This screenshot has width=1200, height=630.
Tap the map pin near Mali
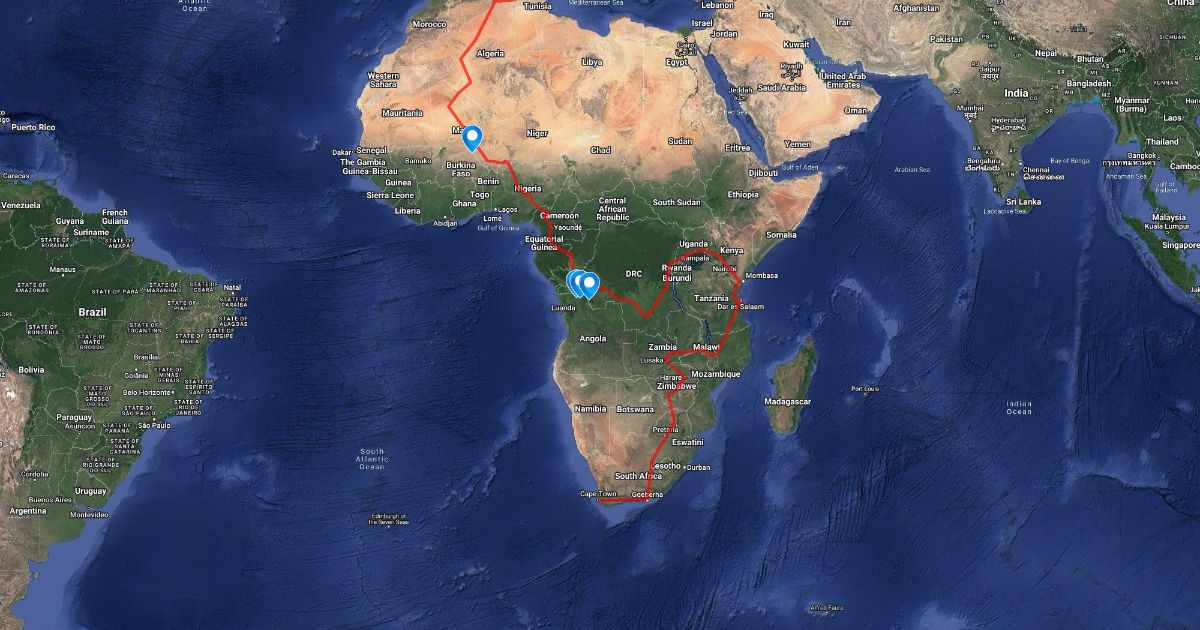[471, 136]
